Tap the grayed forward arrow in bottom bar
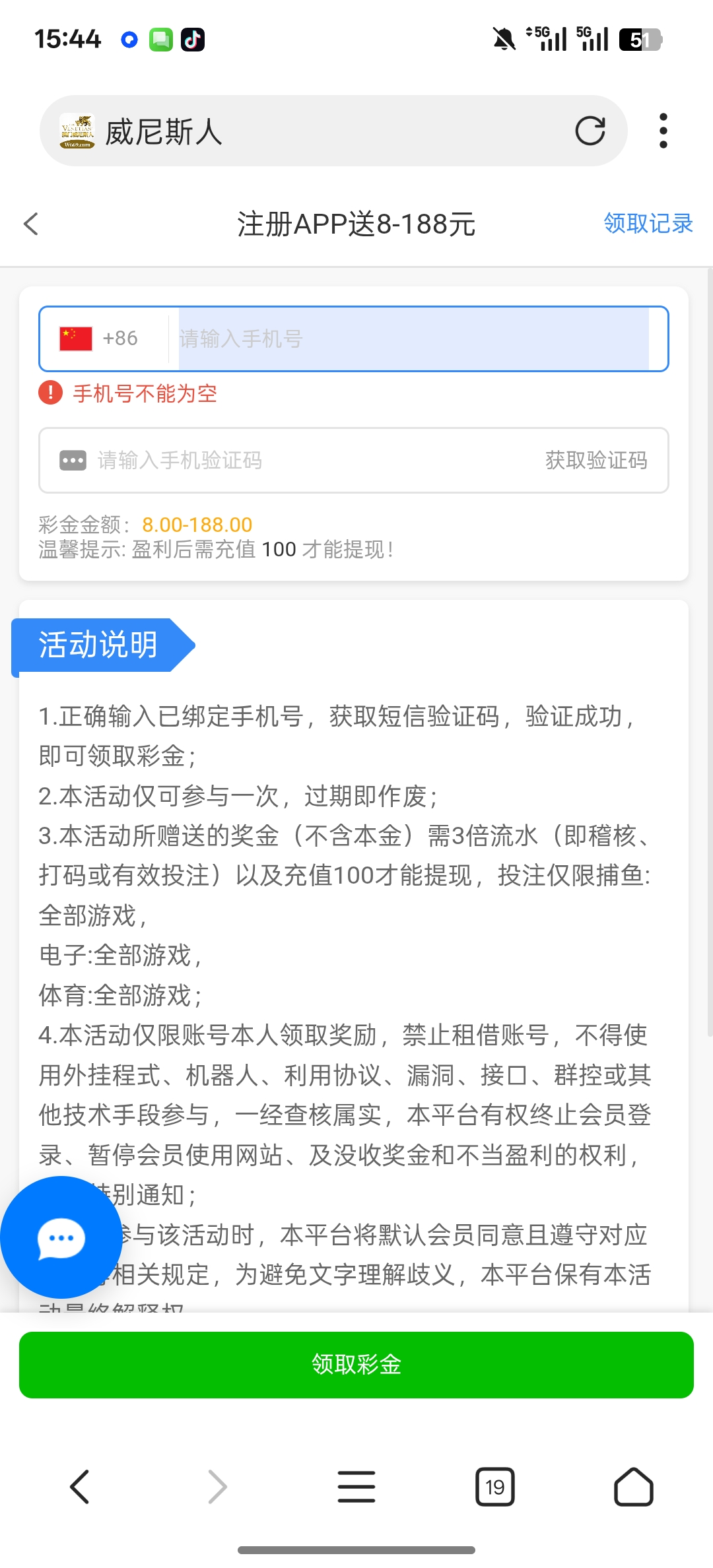713x1568 pixels. point(218,1487)
